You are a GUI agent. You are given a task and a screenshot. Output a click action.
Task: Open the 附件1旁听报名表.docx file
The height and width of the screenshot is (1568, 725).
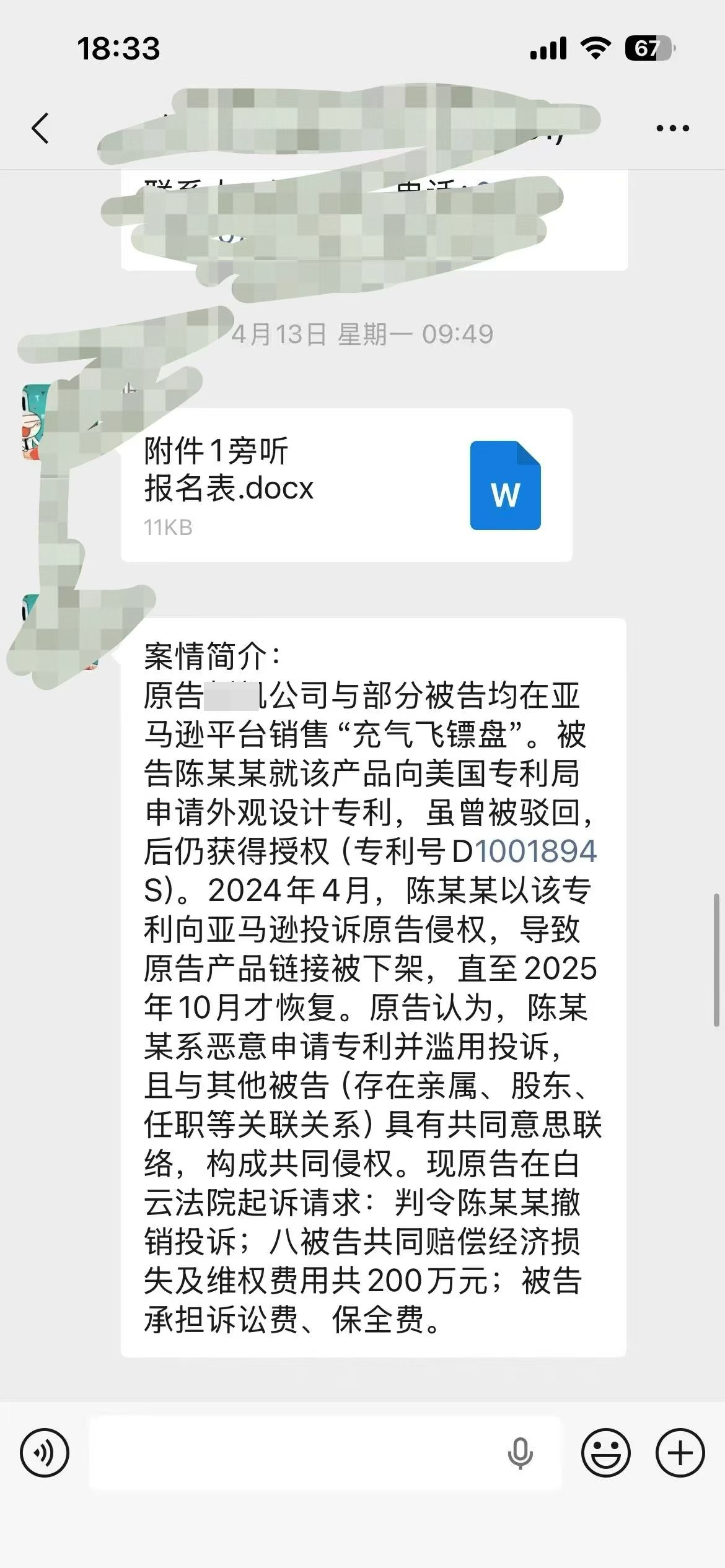346,486
